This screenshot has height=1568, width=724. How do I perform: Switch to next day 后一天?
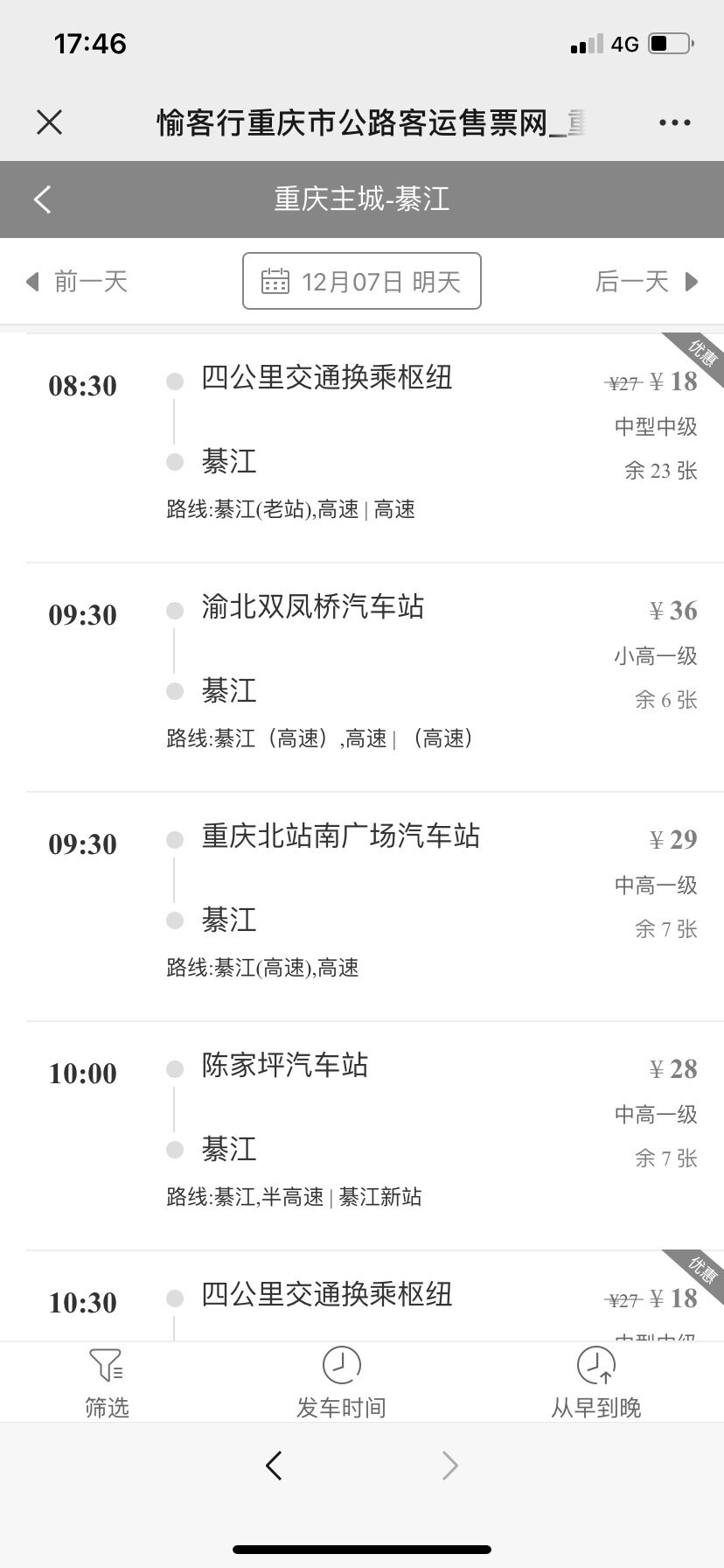click(x=646, y=282)
